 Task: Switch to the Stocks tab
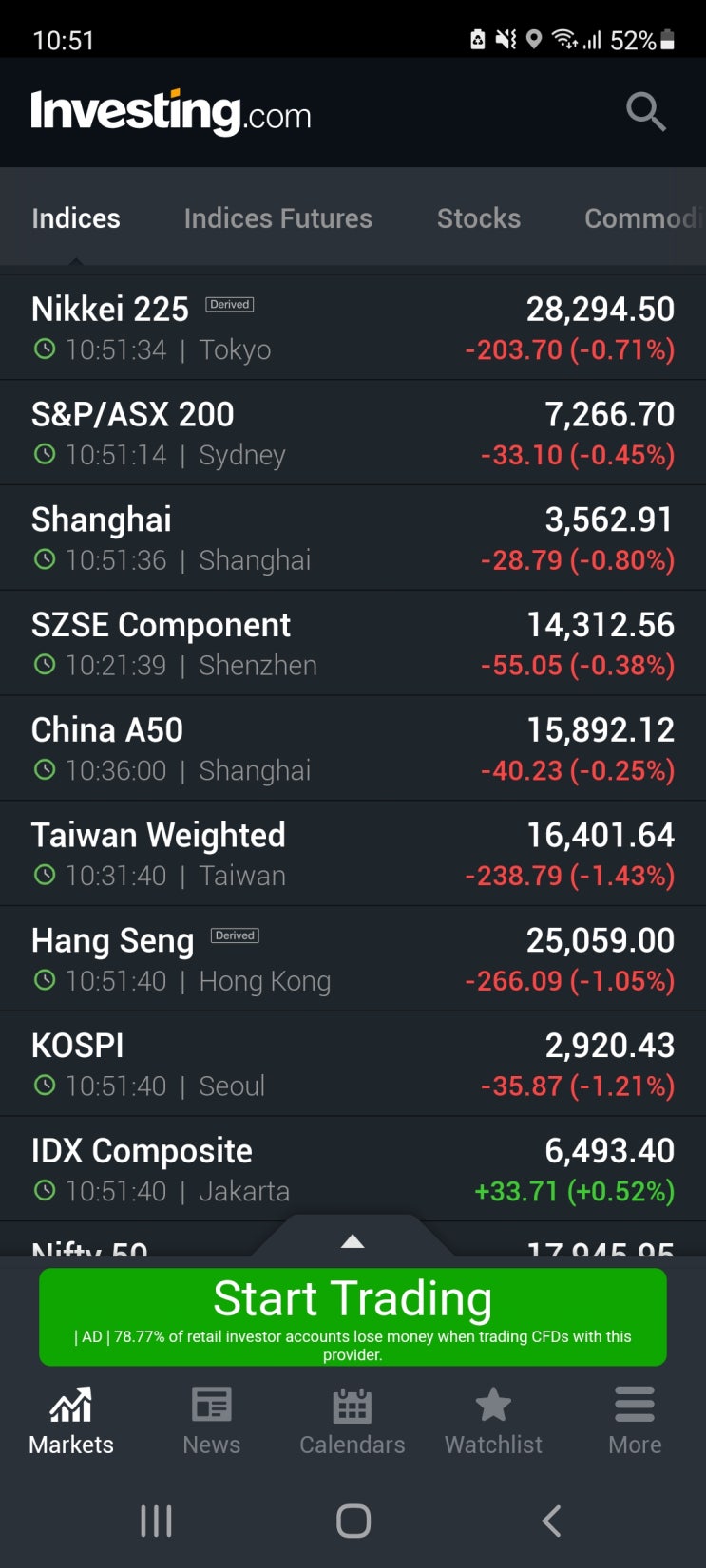click(478, 218)
